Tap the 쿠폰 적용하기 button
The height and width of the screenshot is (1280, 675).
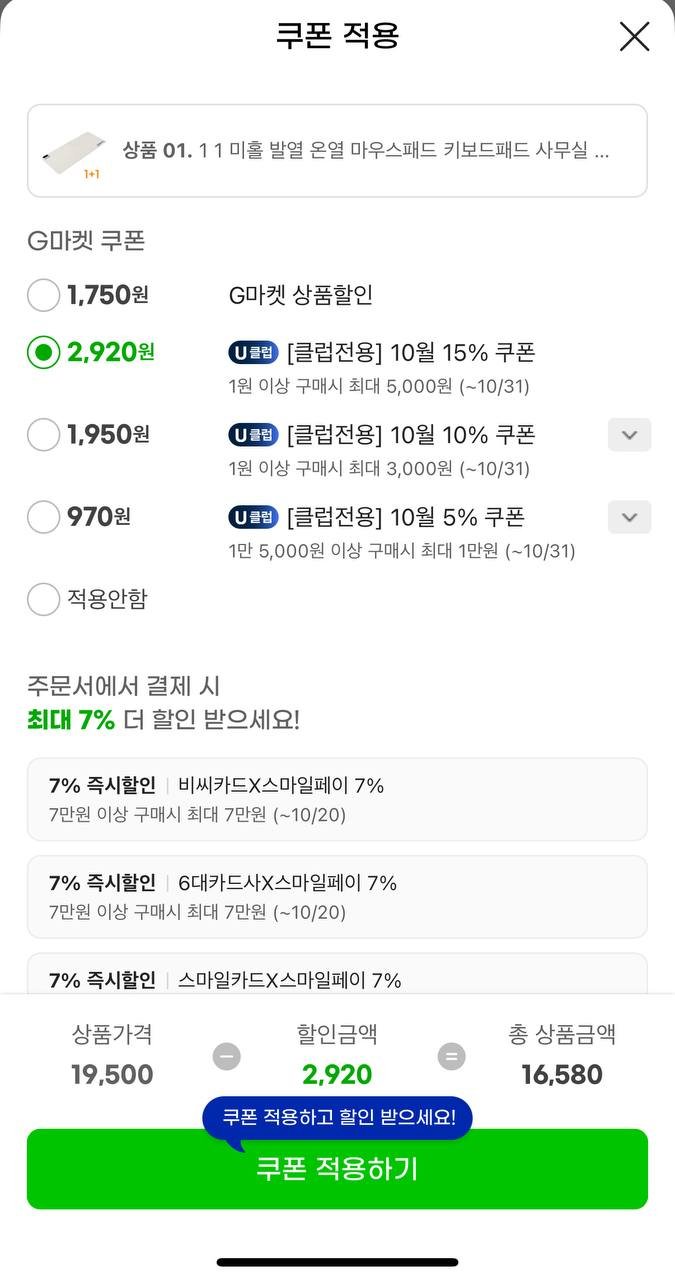point(337,1169)
